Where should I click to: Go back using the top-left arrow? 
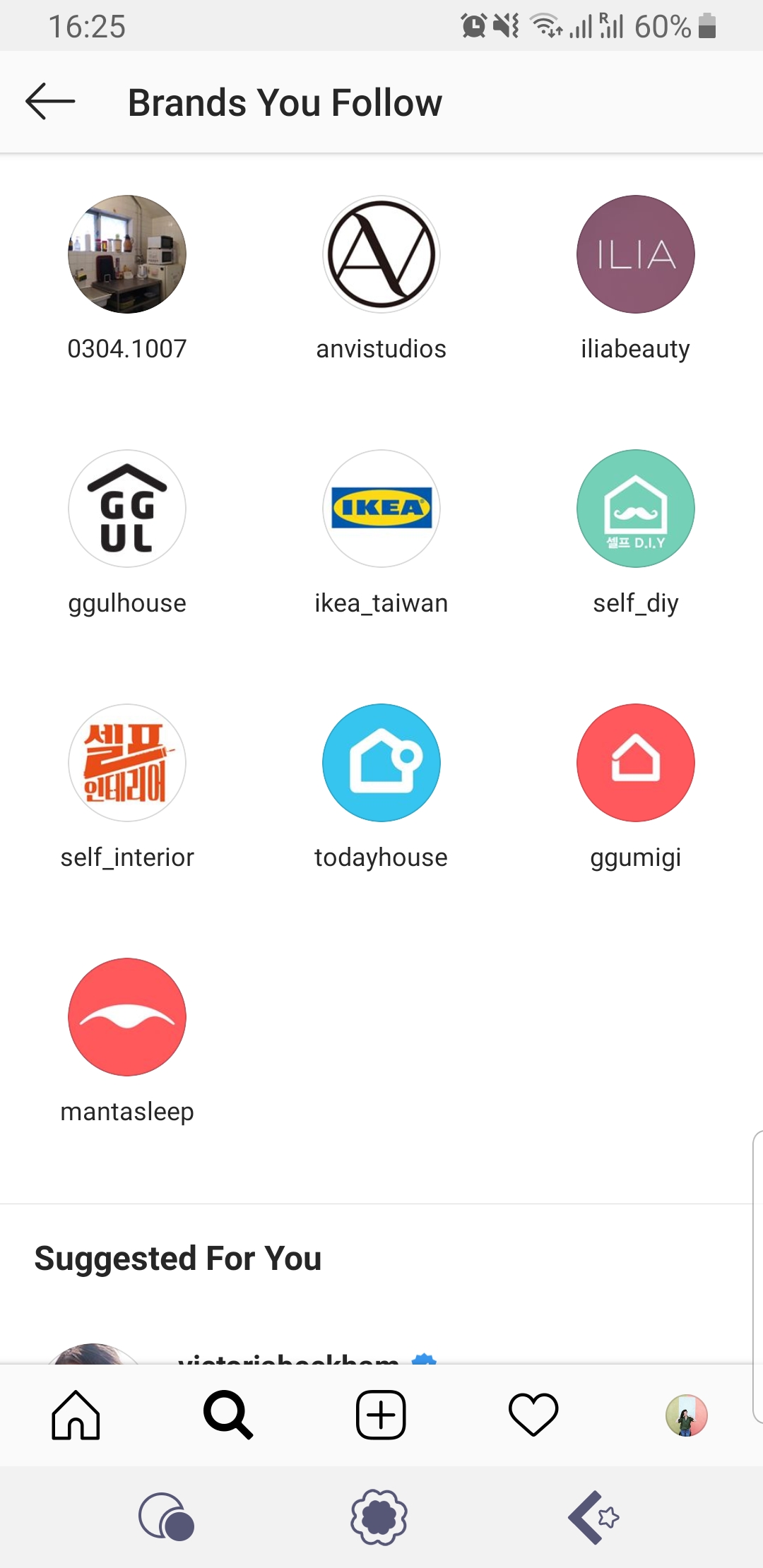(51, 102)
